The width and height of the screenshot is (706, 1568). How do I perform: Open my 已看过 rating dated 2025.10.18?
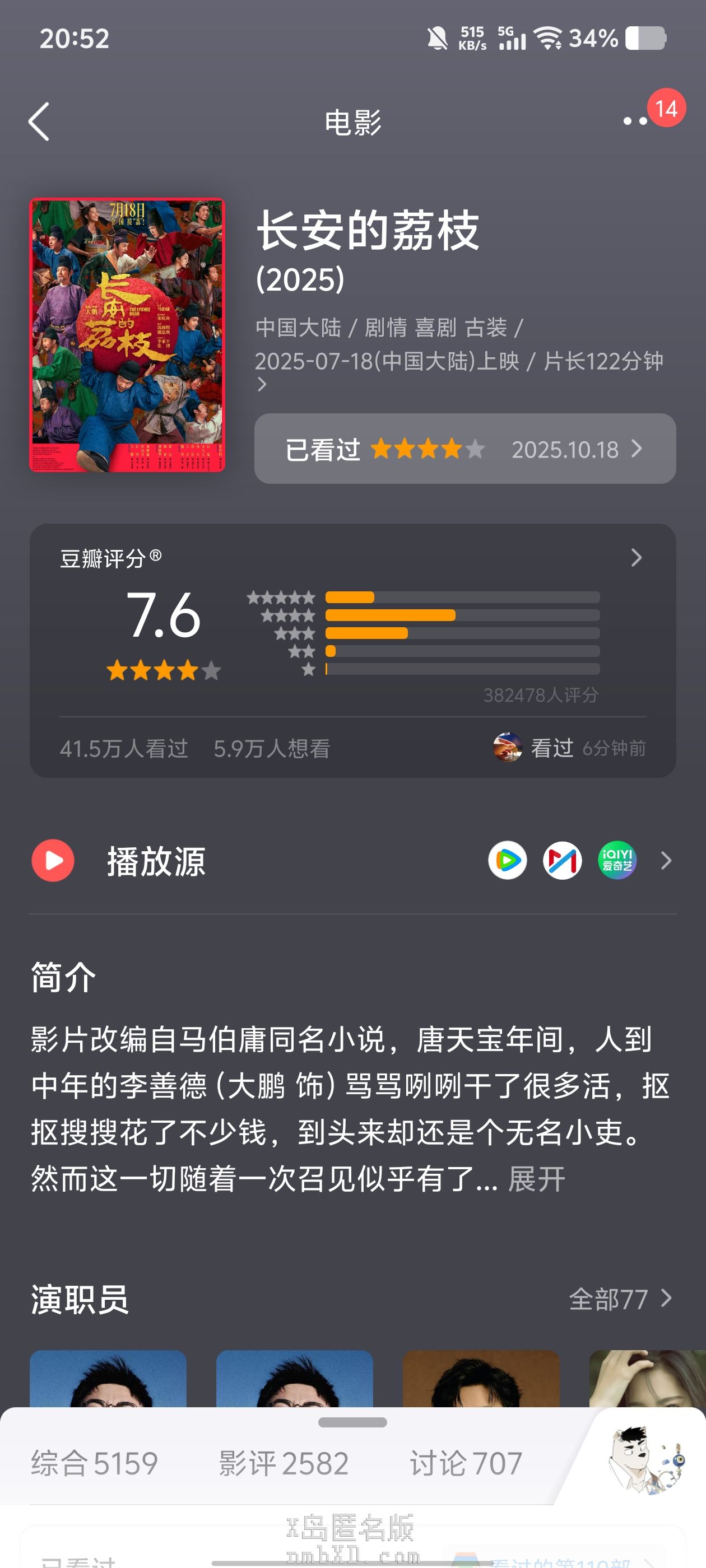click(x=464, y=449)
